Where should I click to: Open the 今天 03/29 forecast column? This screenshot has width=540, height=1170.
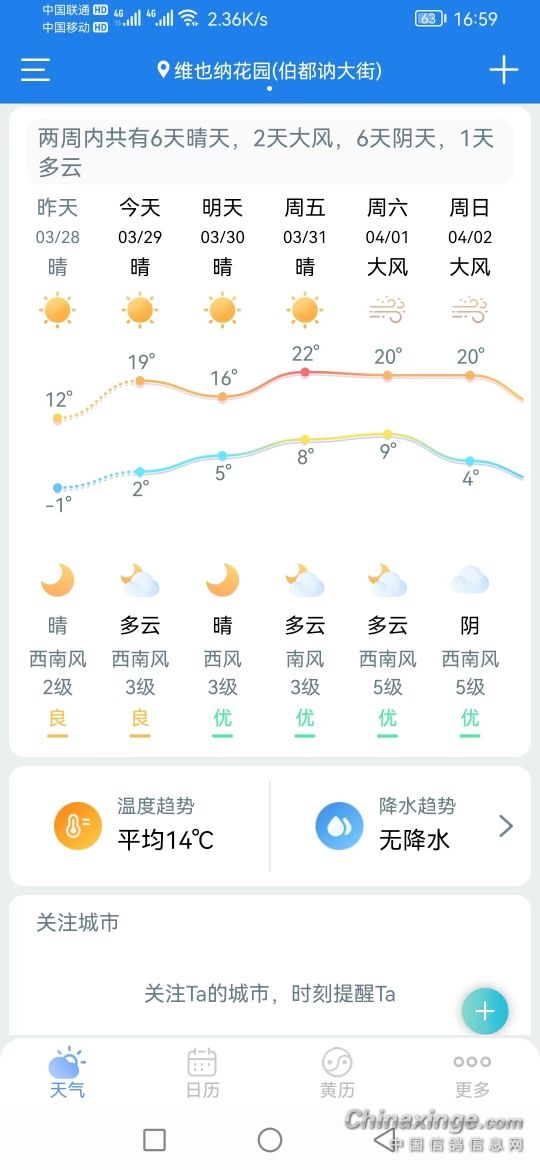(140, 463)
